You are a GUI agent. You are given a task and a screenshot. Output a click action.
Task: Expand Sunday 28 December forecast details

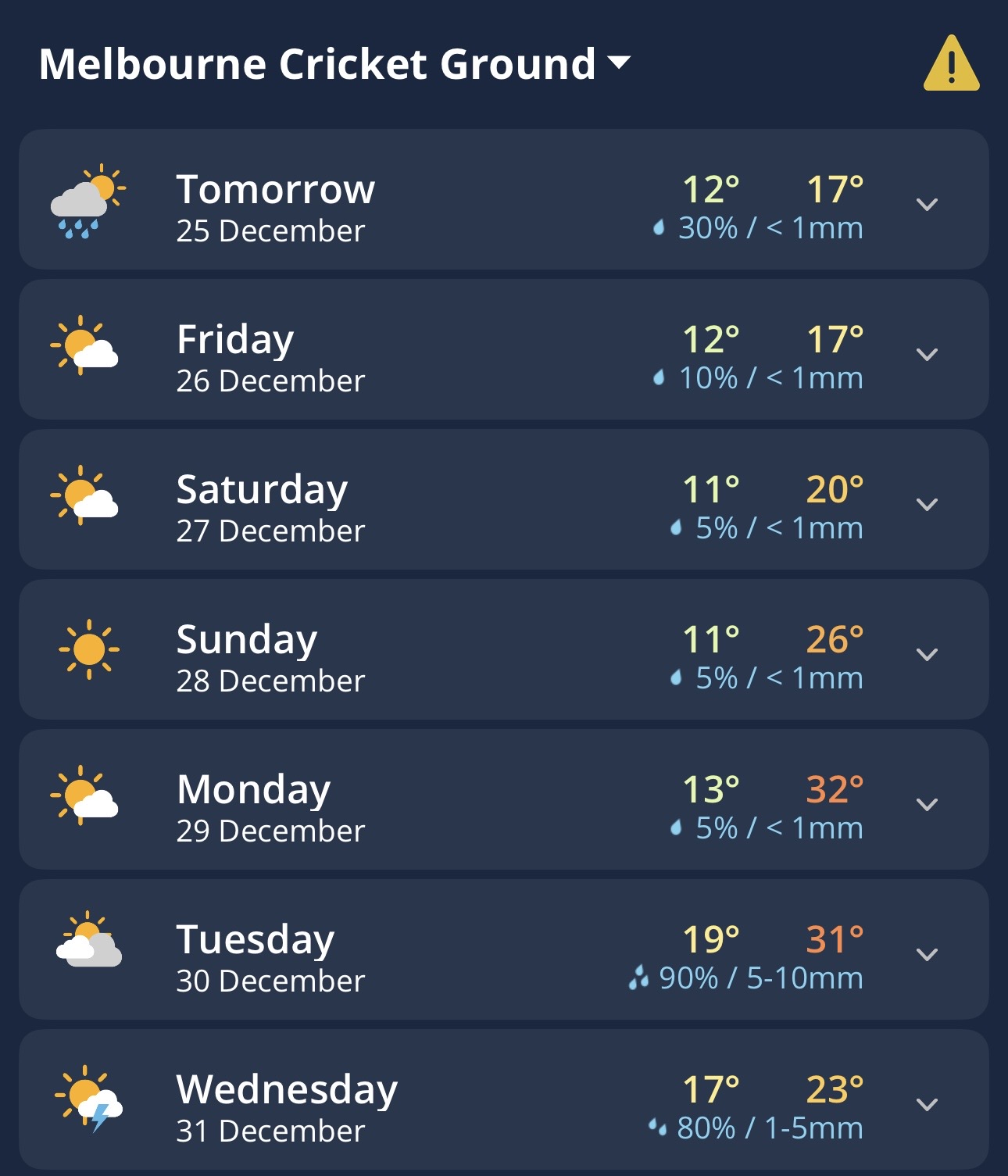click(x=927, y=655)
